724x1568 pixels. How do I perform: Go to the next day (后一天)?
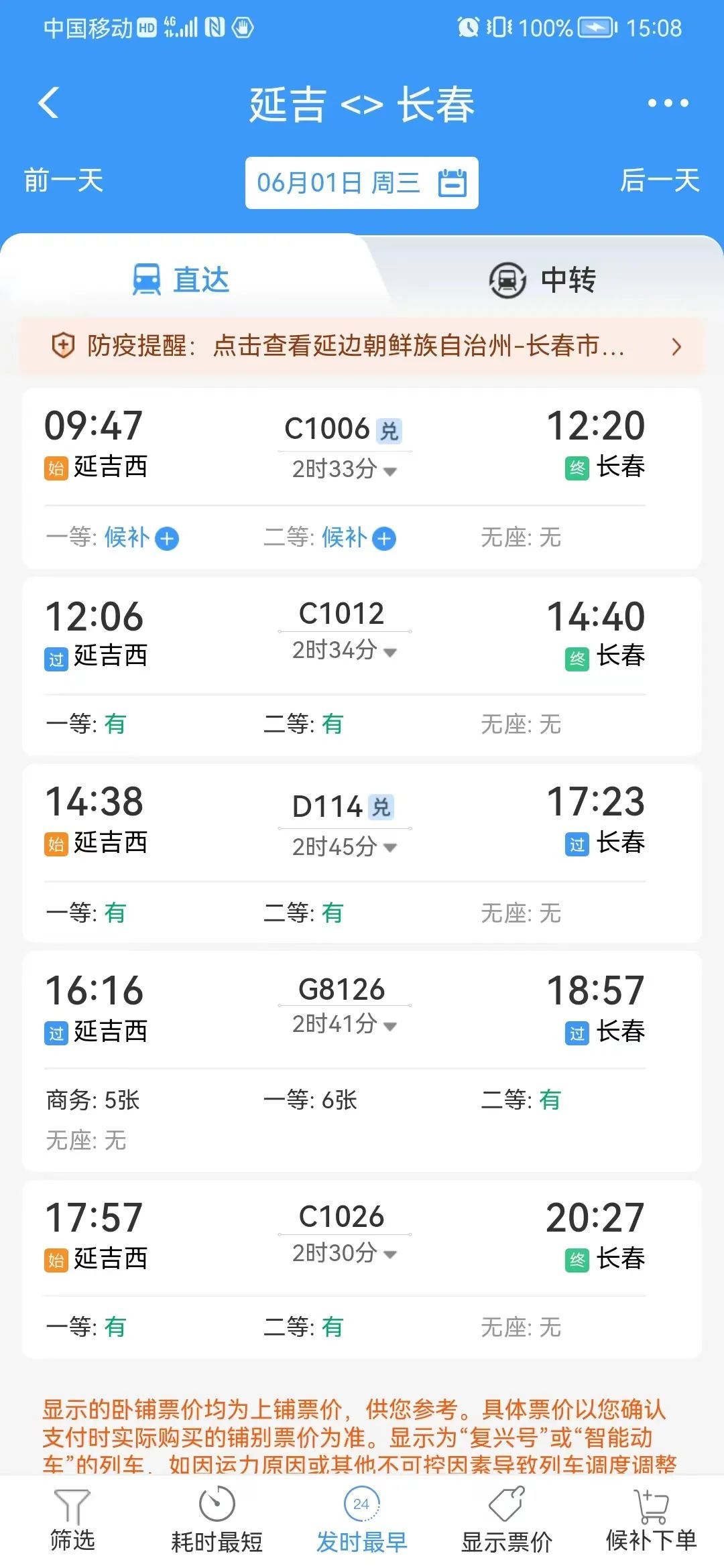(x=660, y=181)
